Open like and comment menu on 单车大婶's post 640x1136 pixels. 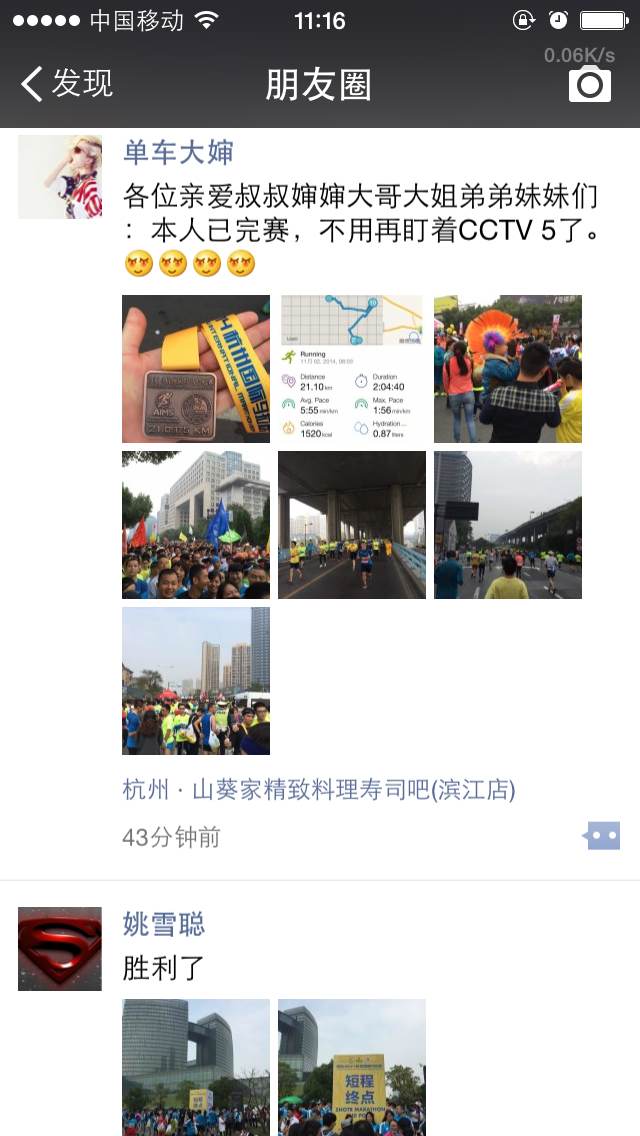pyautogui.click(x=602, y=835)
